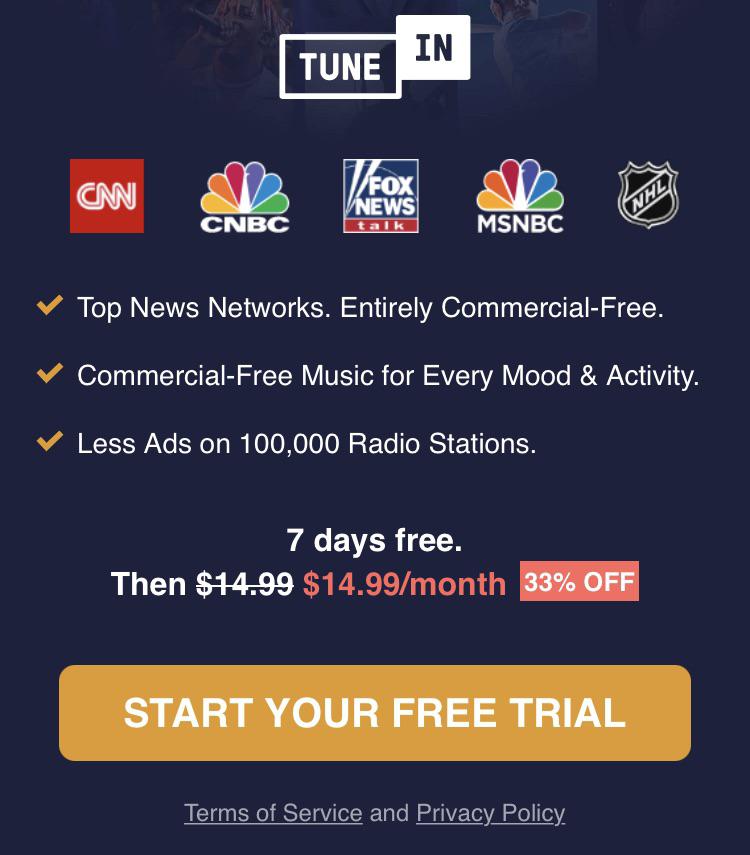The width and height of the screenshot is (750, 855).
Task: Open the Terms of Service link
Action: coord(273,813)
